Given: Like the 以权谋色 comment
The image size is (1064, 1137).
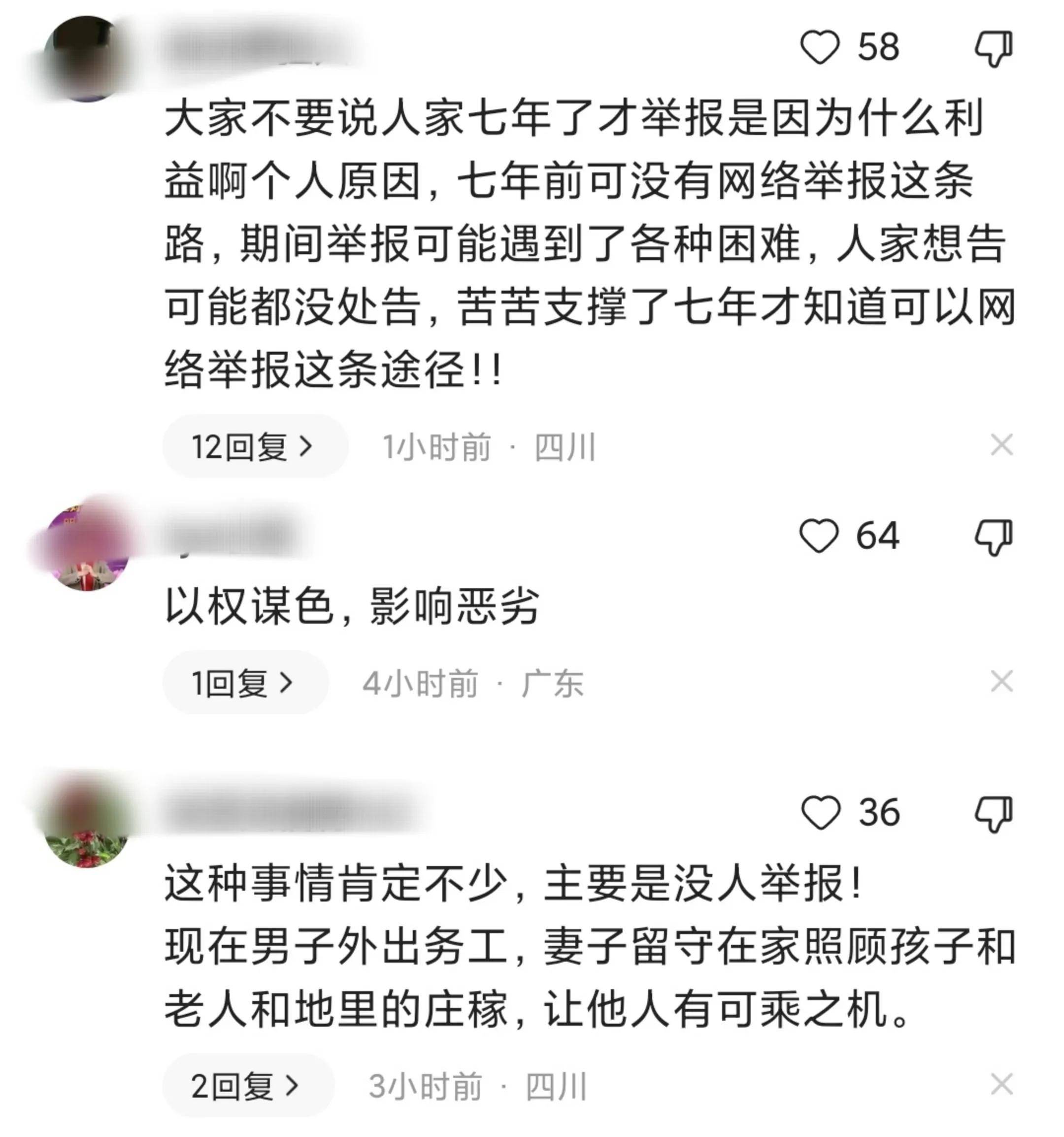Looking at the screenshot, I should tap(819, 536).
